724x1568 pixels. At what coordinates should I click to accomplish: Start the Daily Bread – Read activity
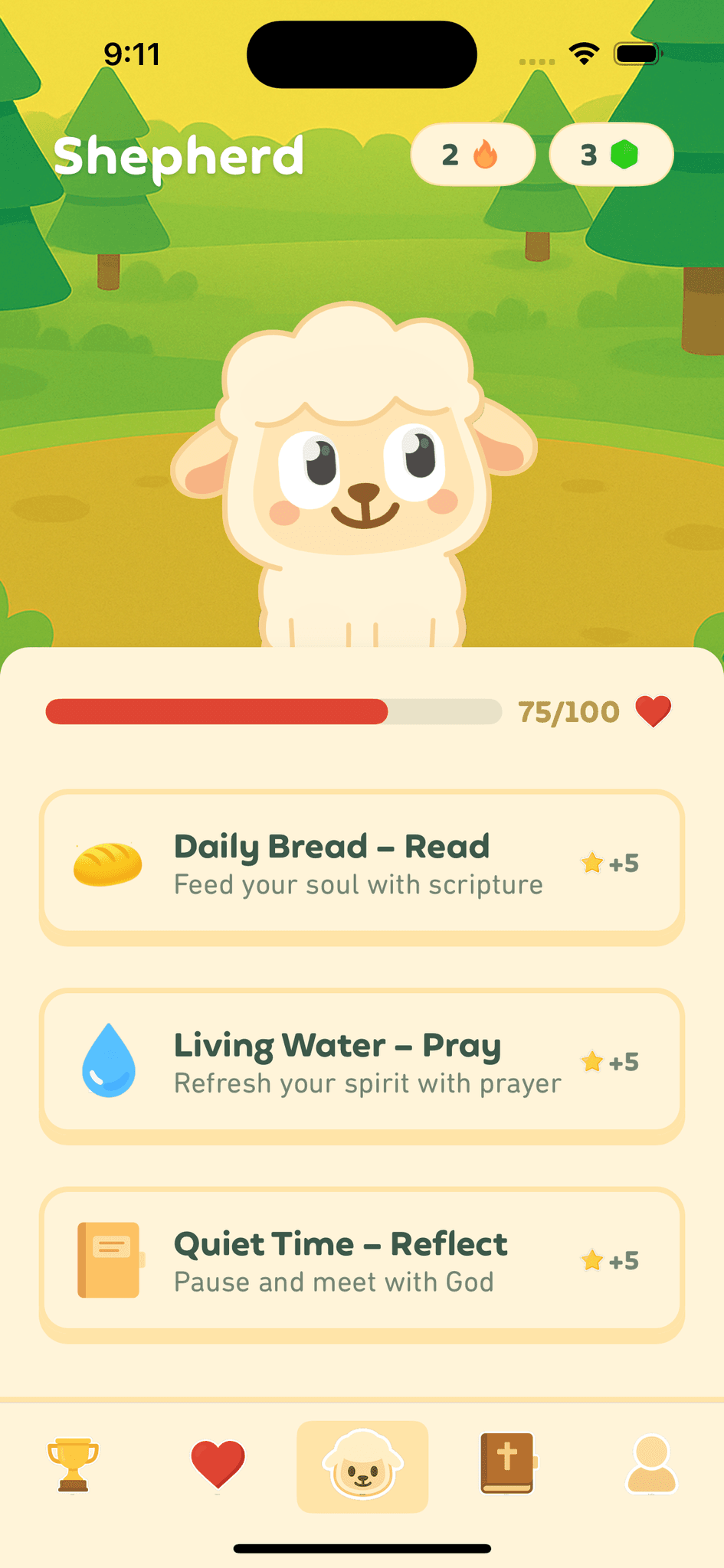(362, 866)
